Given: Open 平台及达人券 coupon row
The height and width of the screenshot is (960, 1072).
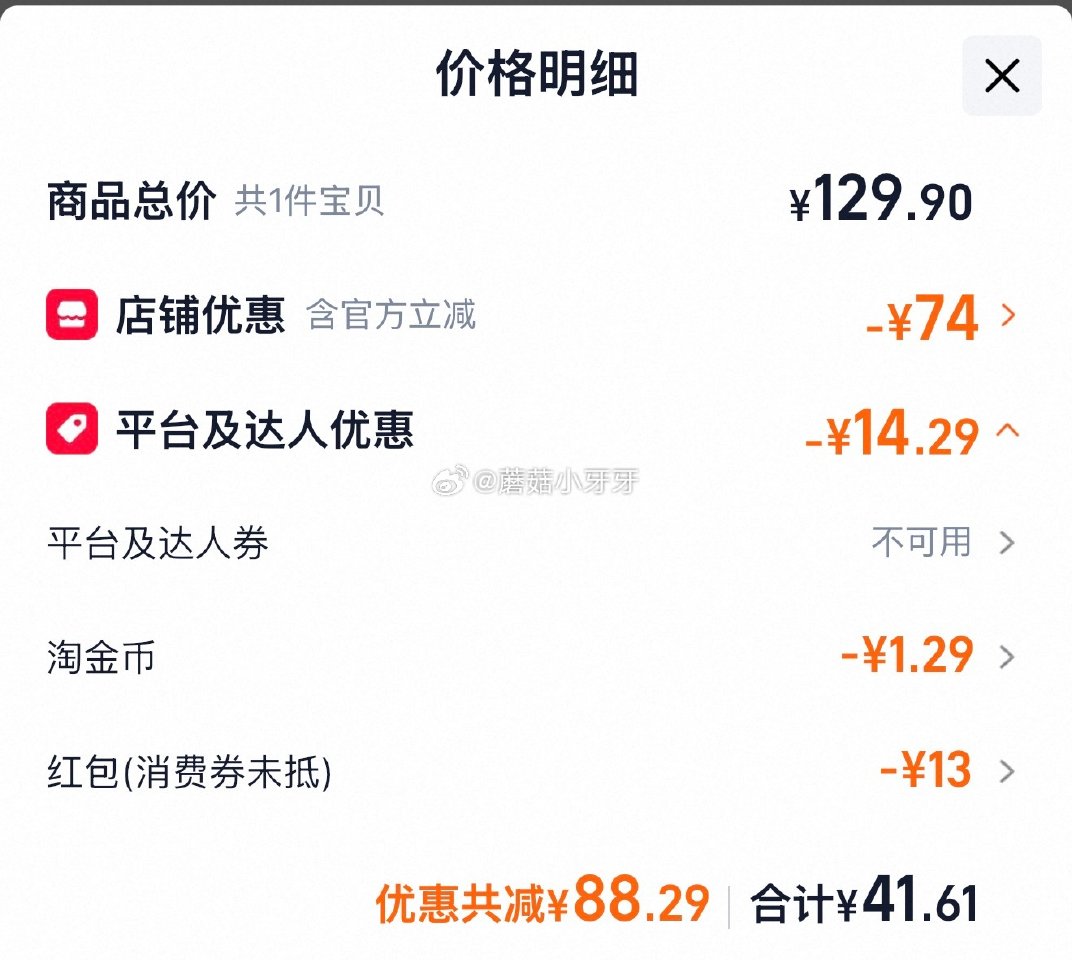Looking at the screenshot, I should (x=1006, y=543).
